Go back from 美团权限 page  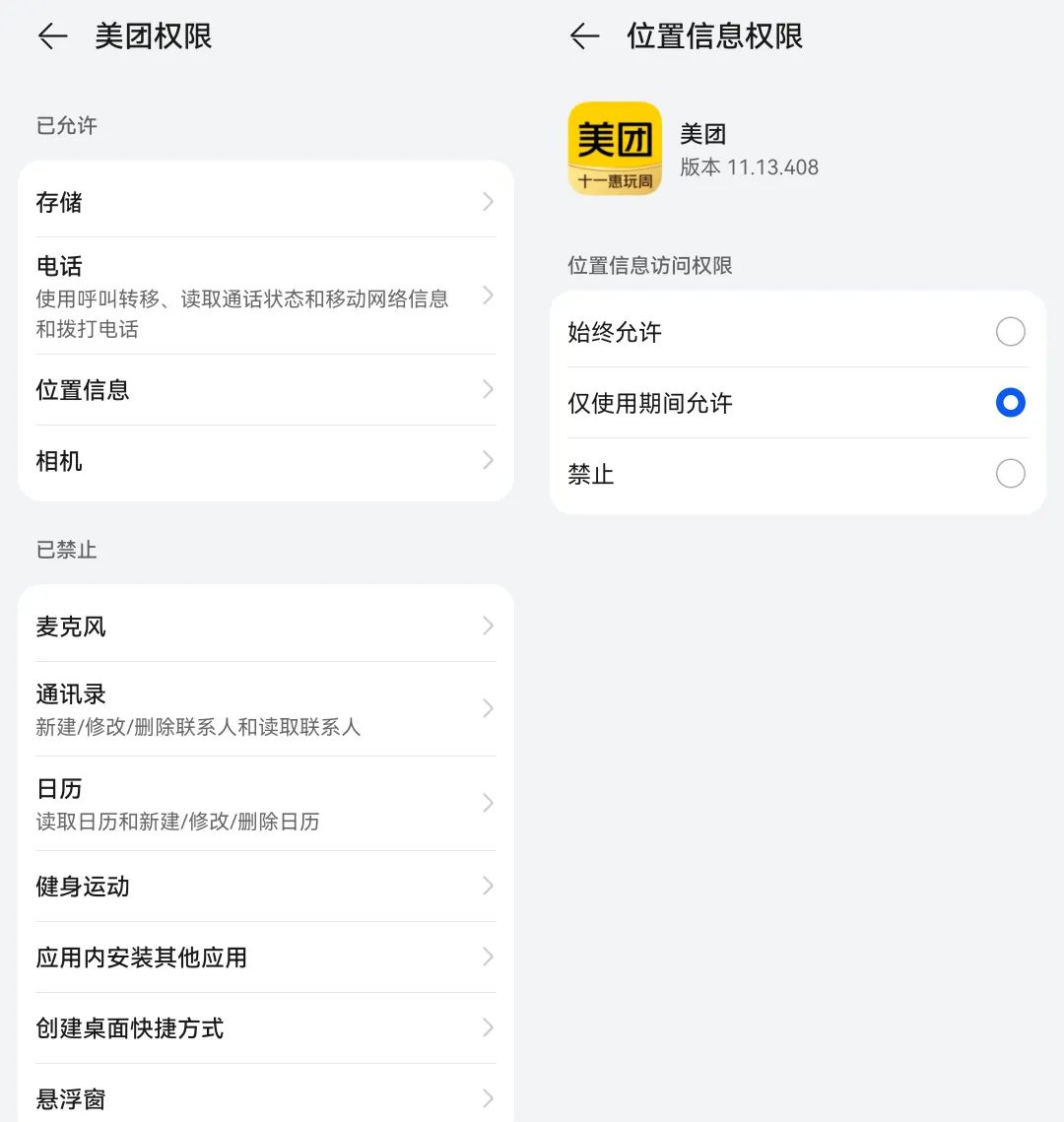click(52, 35)
